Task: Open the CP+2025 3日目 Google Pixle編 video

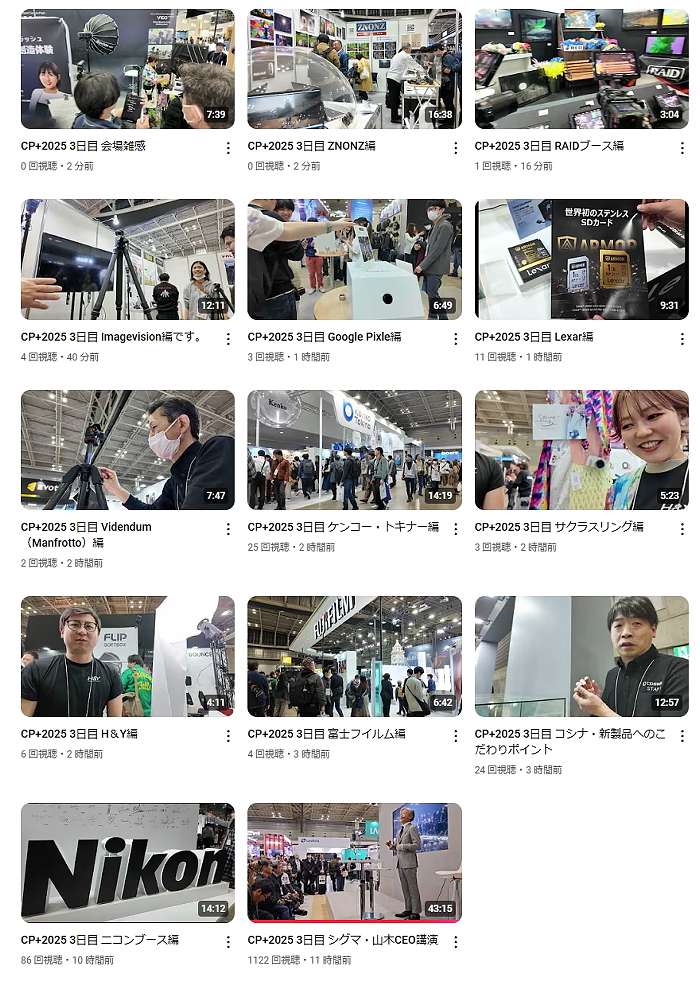Action: [x=354, y=259]
